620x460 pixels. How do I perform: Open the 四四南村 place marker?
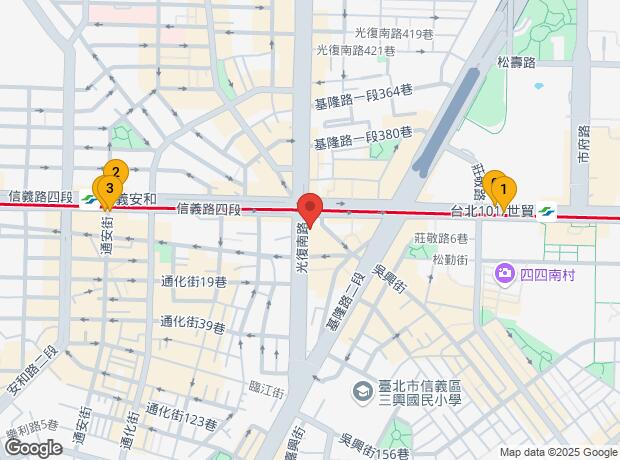(x=505, y=272)
